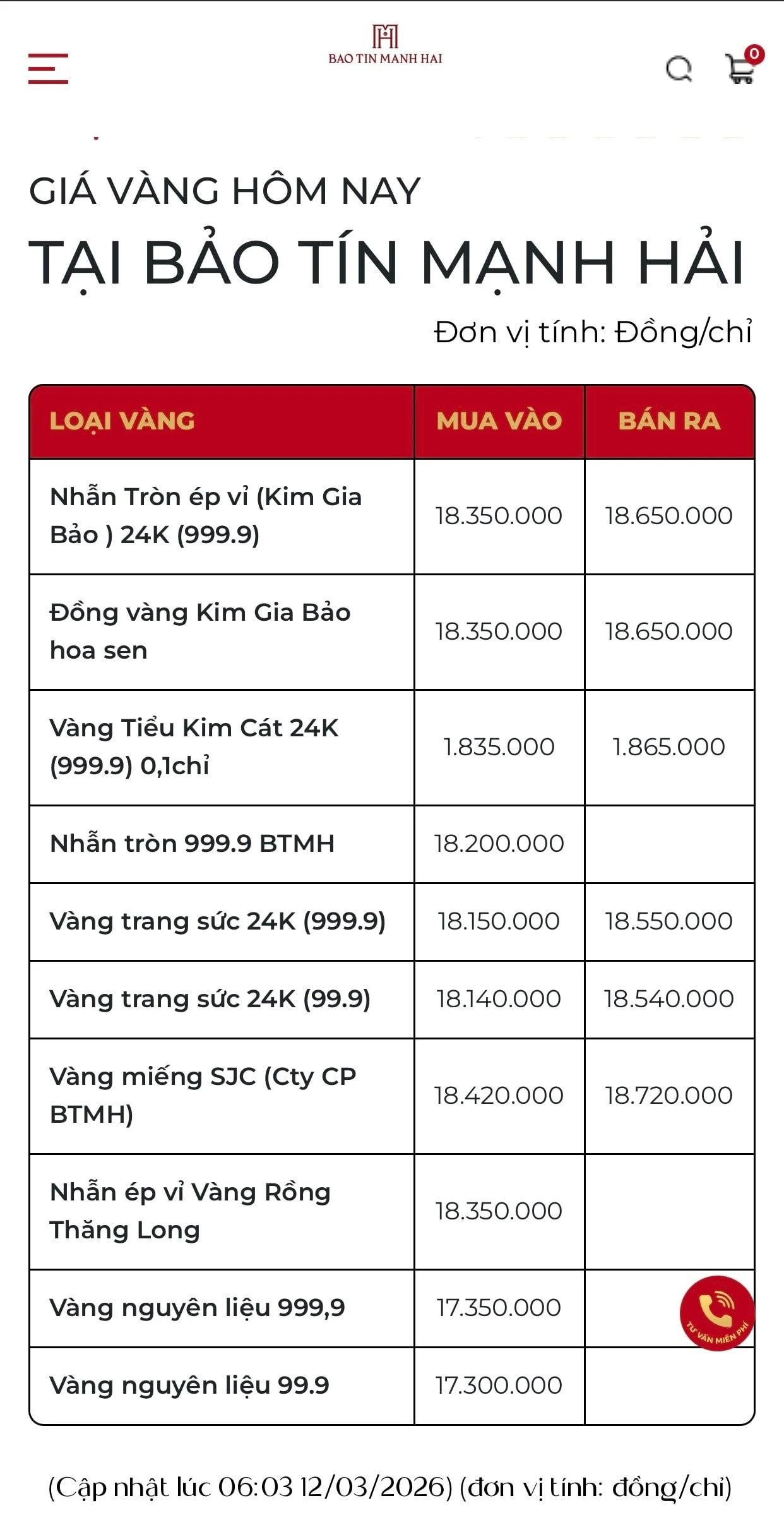This screenshot has height=1520, width=784.
Task: Go to Bao Tin Manh Hai homepage logo
Action: (385, 45)
